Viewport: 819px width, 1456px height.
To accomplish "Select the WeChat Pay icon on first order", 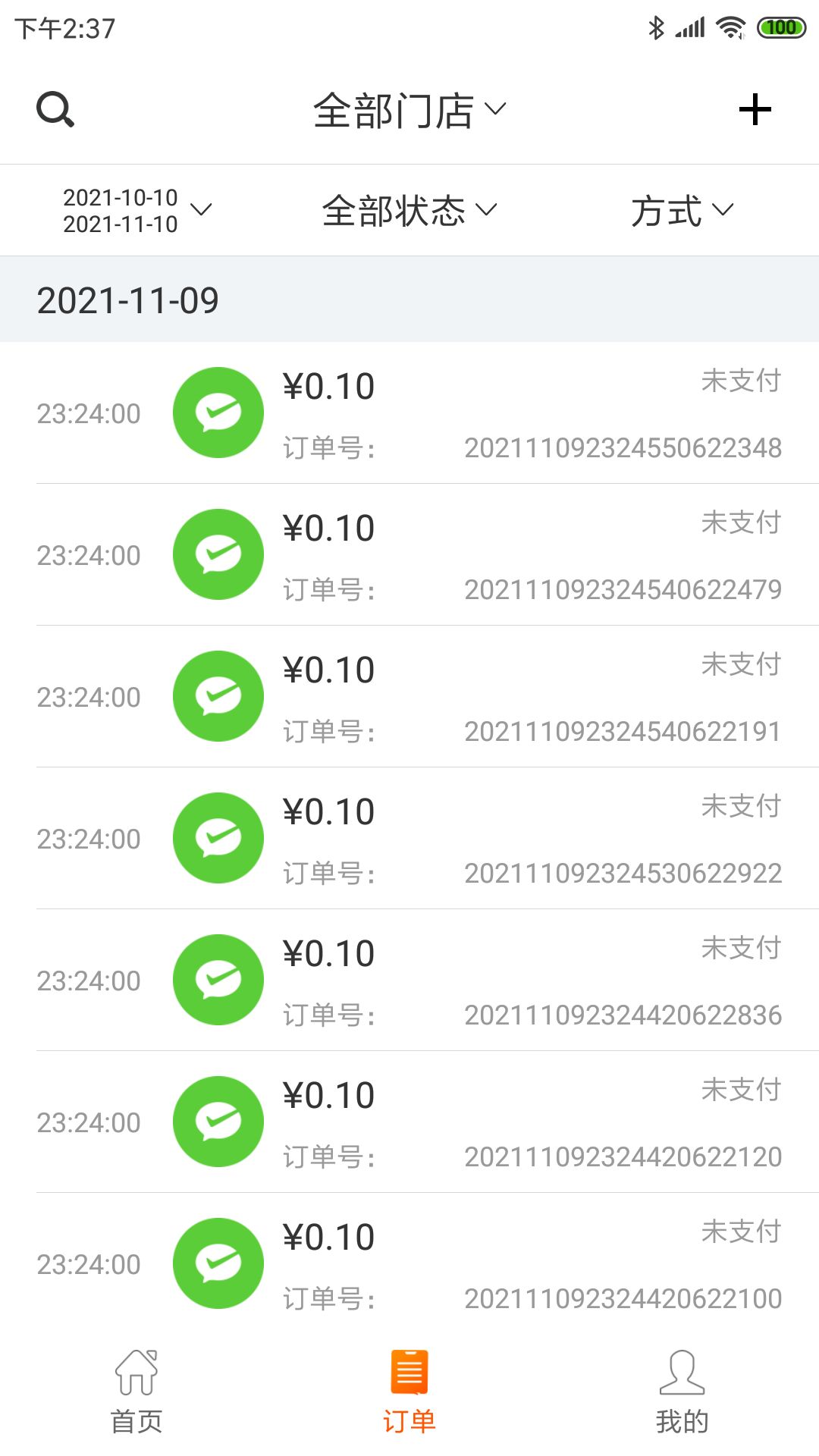I will [218, 412].
